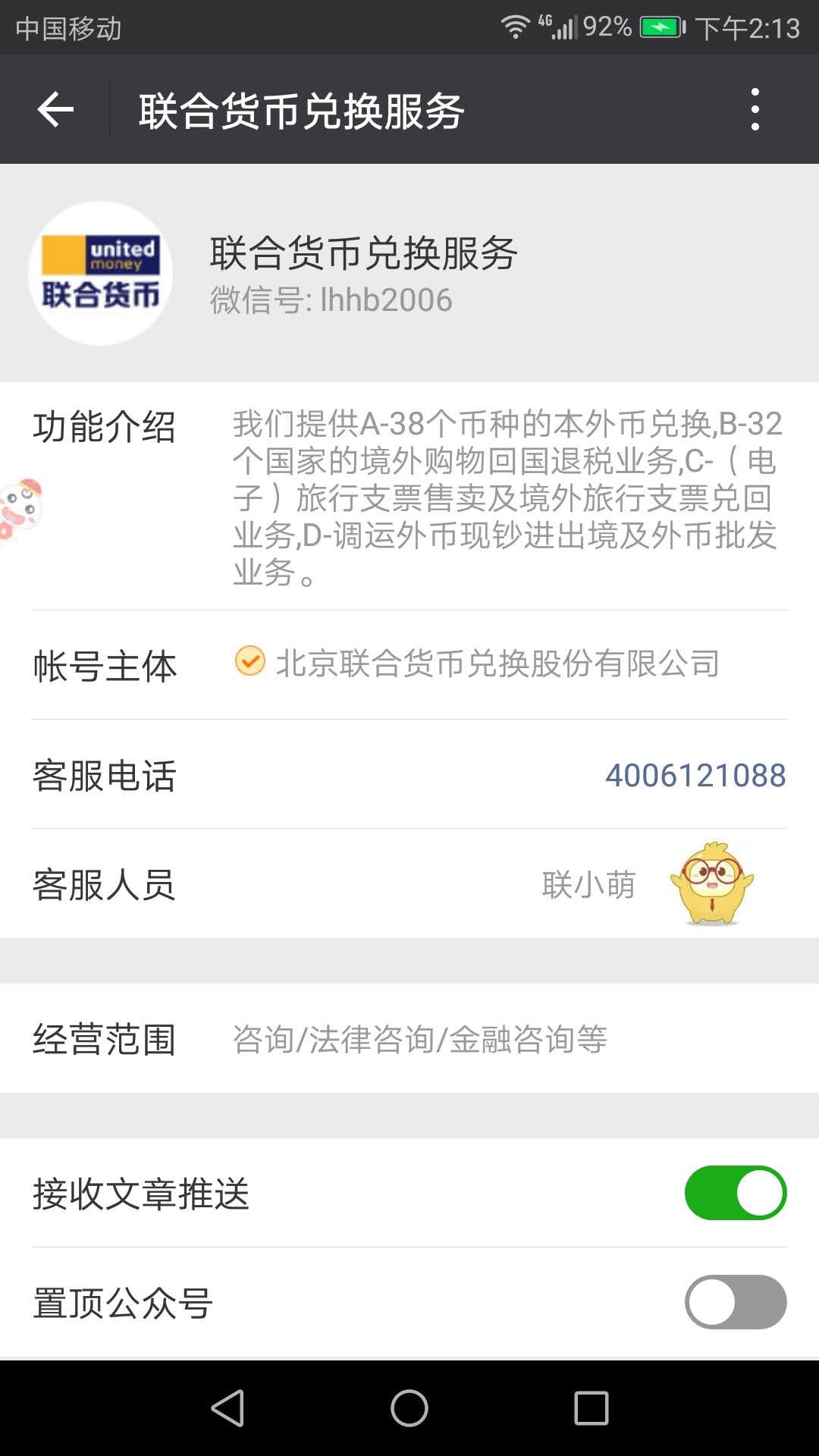Open 经营范围 row
The height and width of the screenshot is (1456, 819).
(409, 1039)
